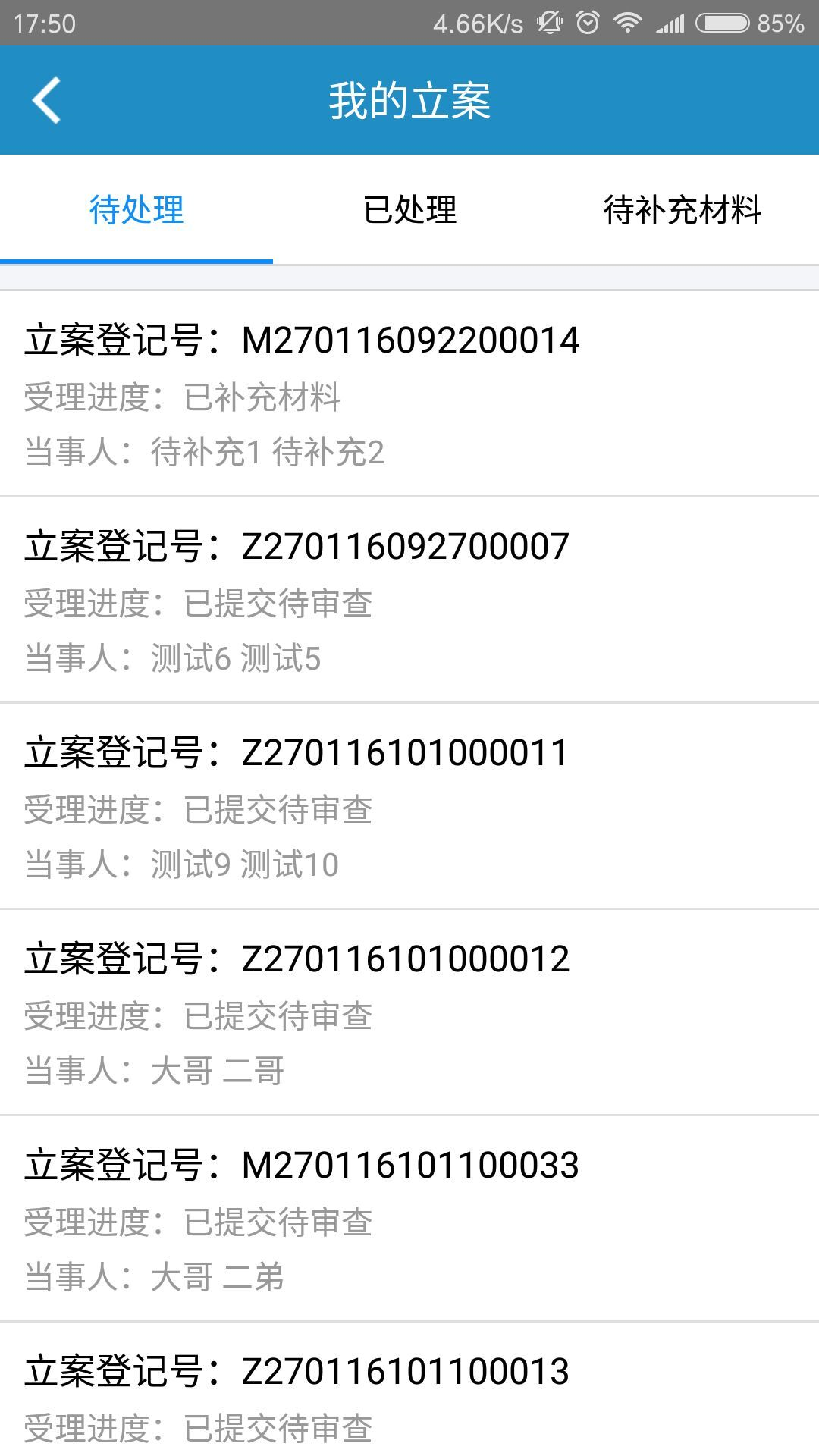Image resolution: width=819 pixels, height=1456 pixels.
Task: Switch to the 已处理 tab
Action: tap(409, 210)
